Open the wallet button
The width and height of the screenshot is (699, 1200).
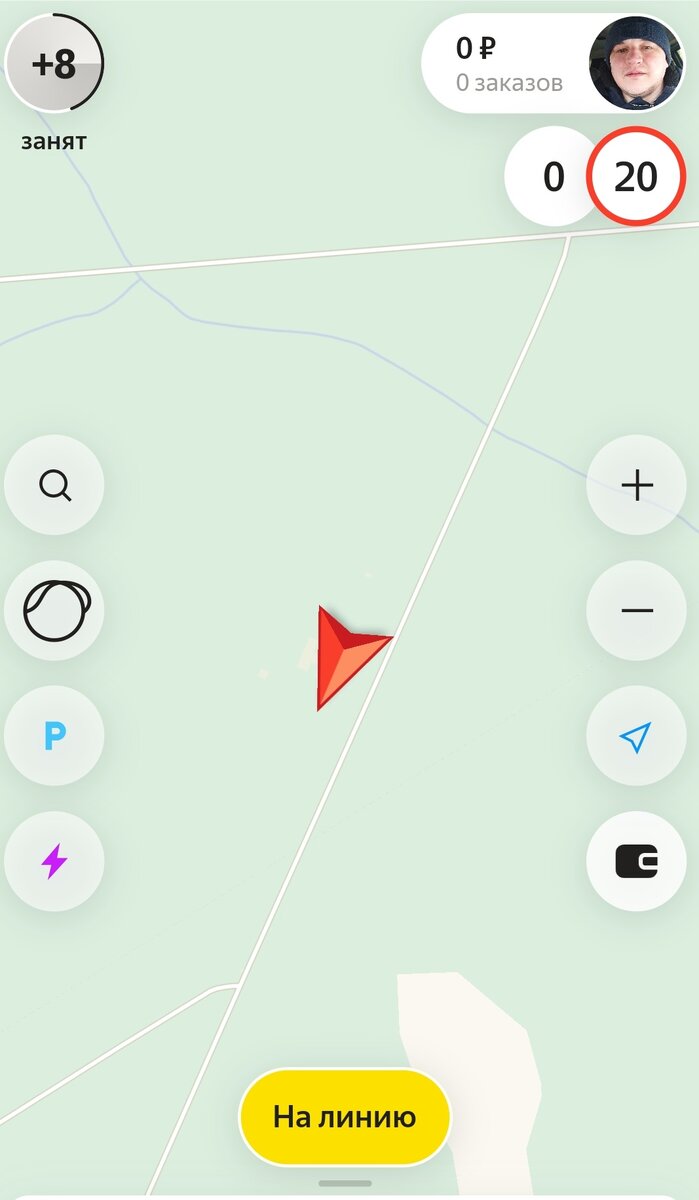tap(636, 861)
